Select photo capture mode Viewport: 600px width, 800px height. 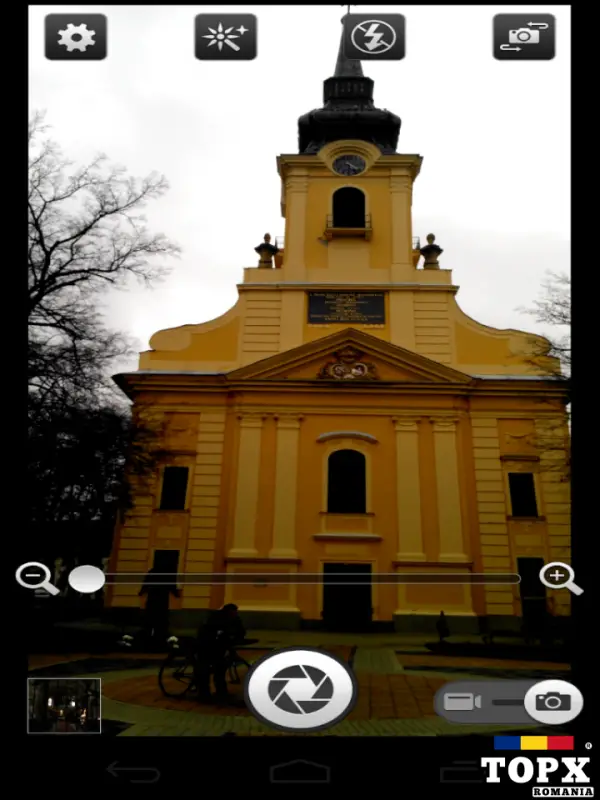pyautogui.click(x=553, y=701)
